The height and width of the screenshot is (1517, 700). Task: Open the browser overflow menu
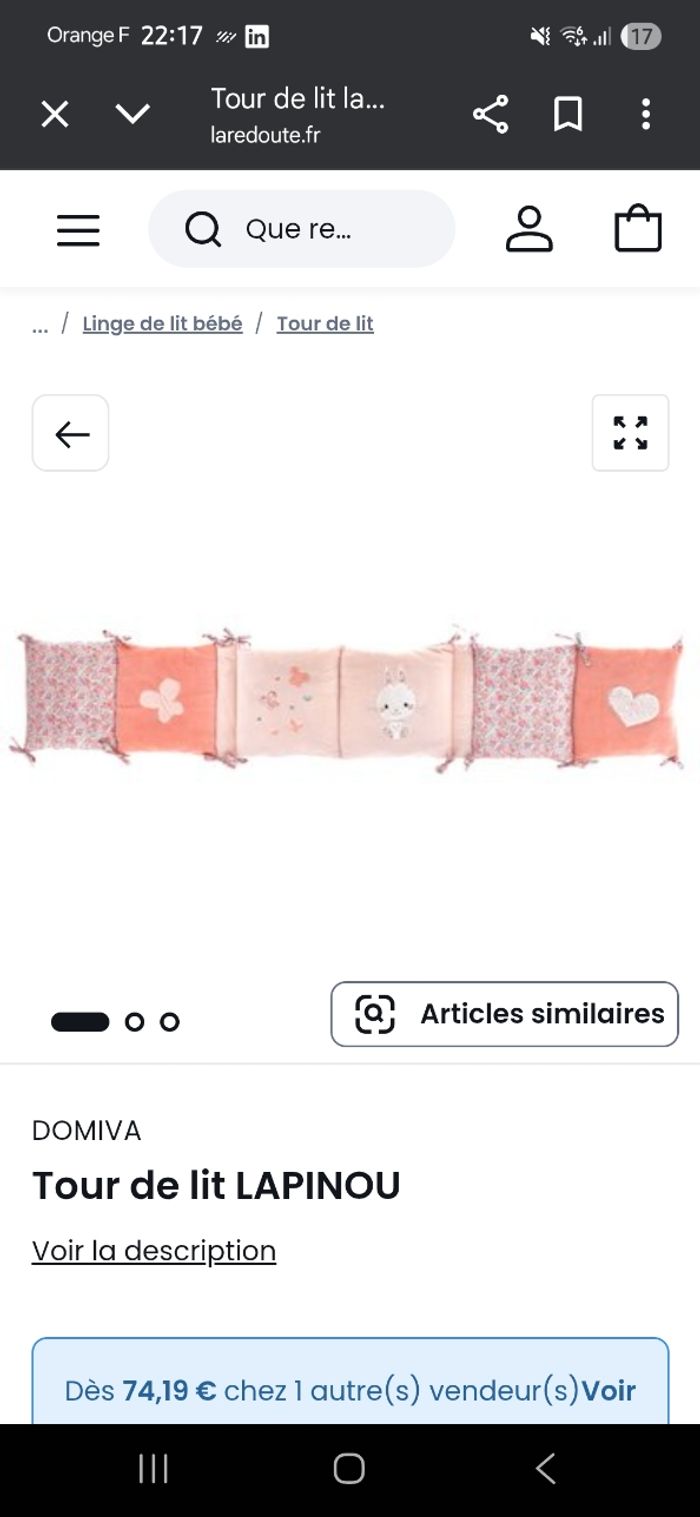(x=646, y=114)
